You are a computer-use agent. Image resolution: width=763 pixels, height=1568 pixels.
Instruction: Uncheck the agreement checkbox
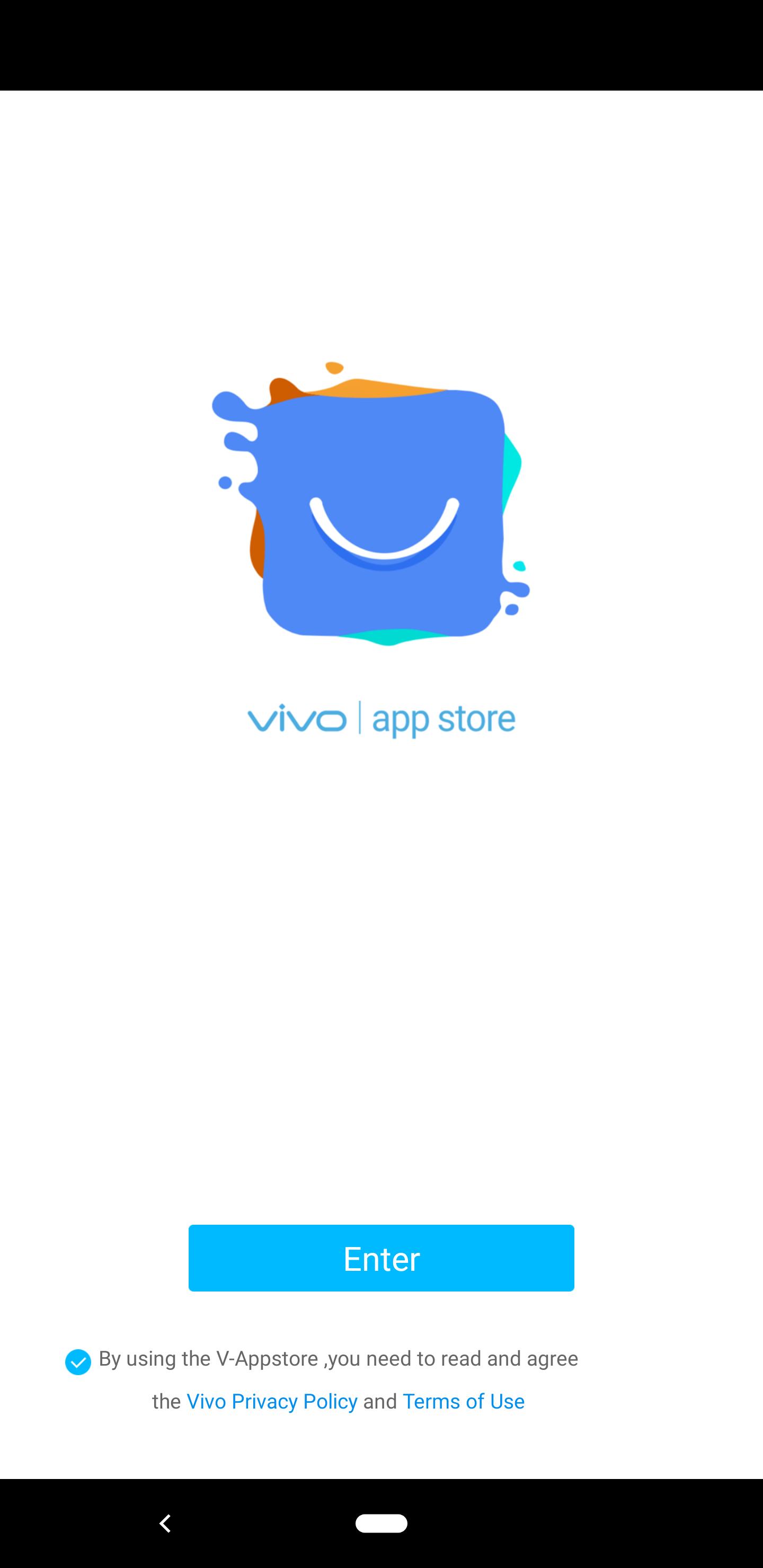point(78,1361)
